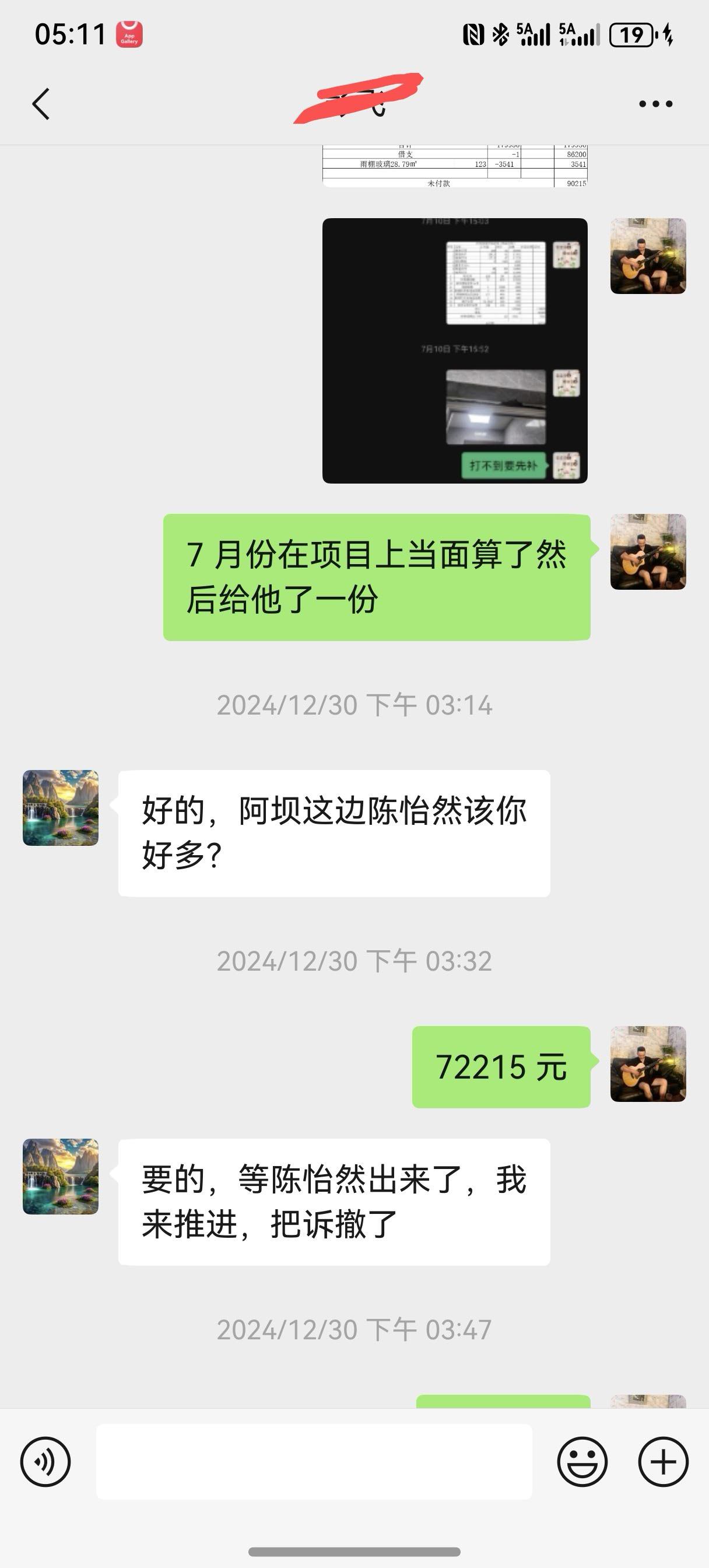Image resolution: width=709 pixels, height=1568 pixels.
Task: Open the plus attachment menu
Action: click(663, 1461)
